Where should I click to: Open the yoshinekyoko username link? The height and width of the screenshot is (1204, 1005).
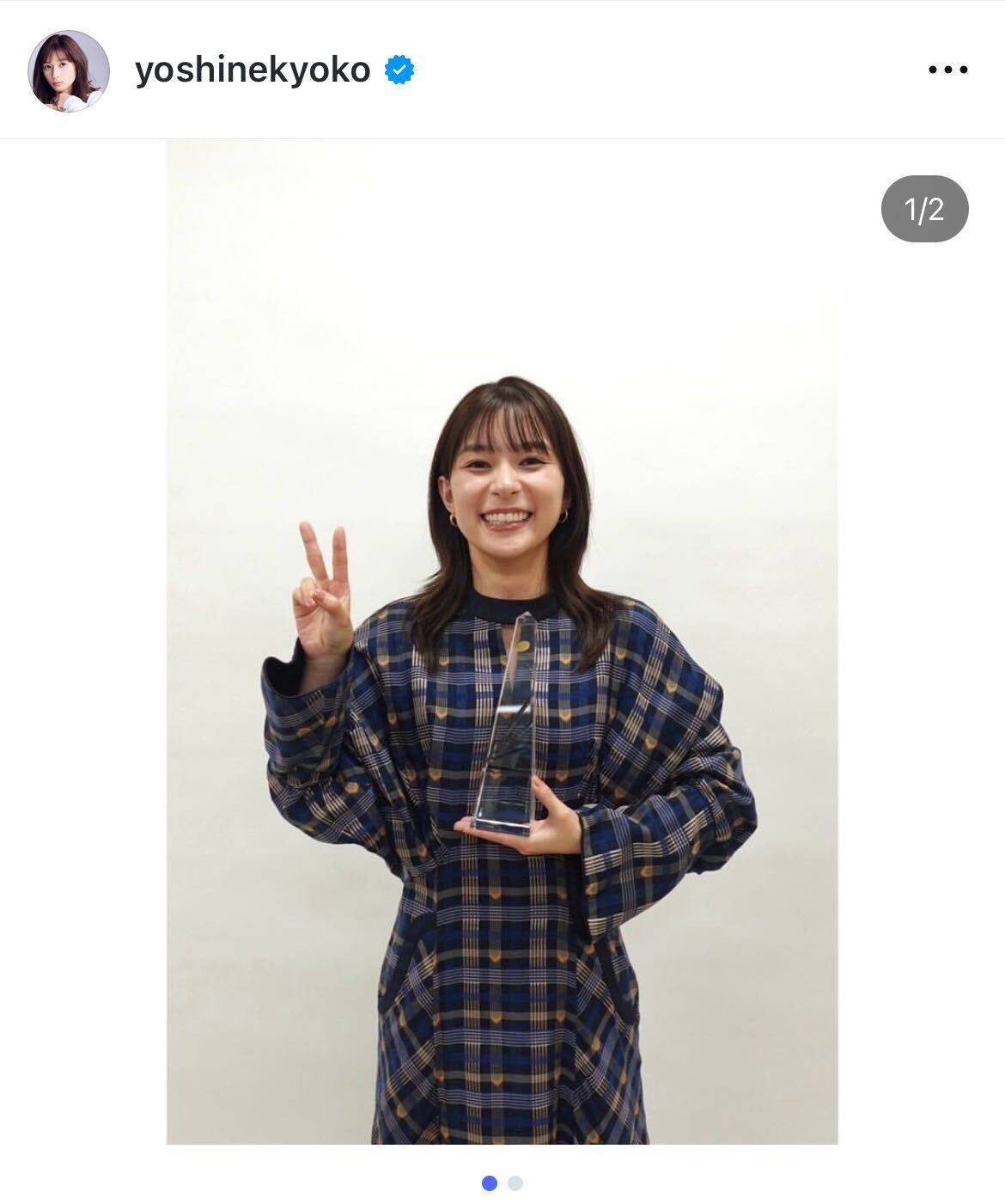click(253, 70)
